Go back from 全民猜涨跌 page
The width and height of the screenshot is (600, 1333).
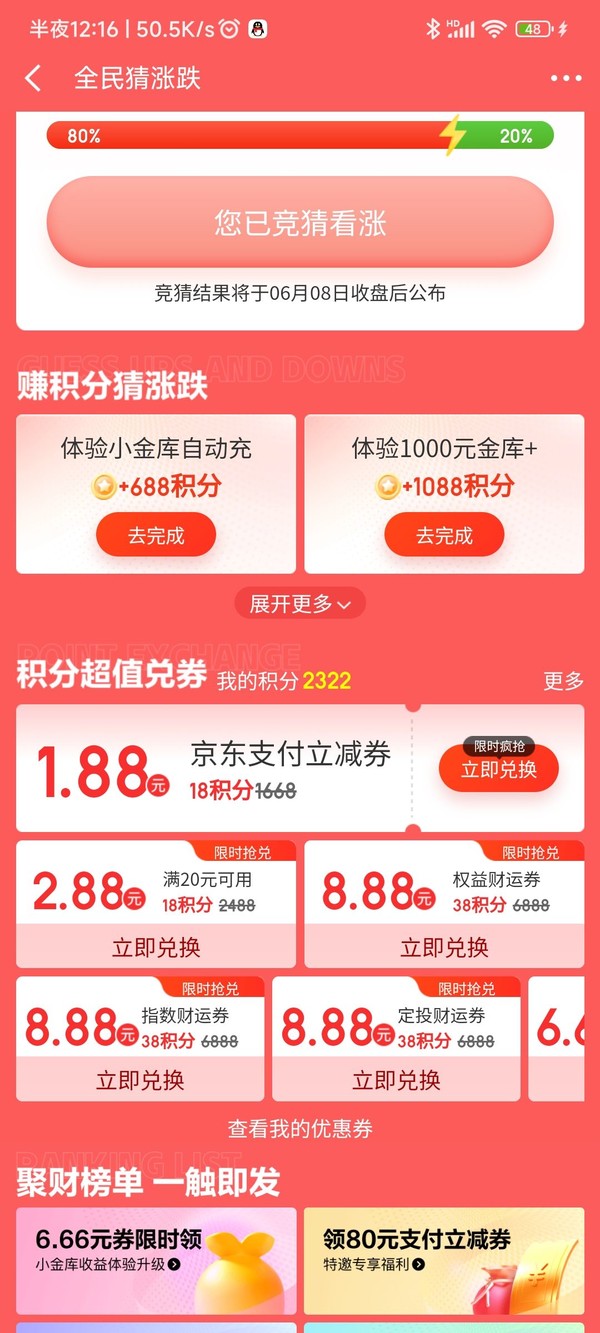pos(33,79)
